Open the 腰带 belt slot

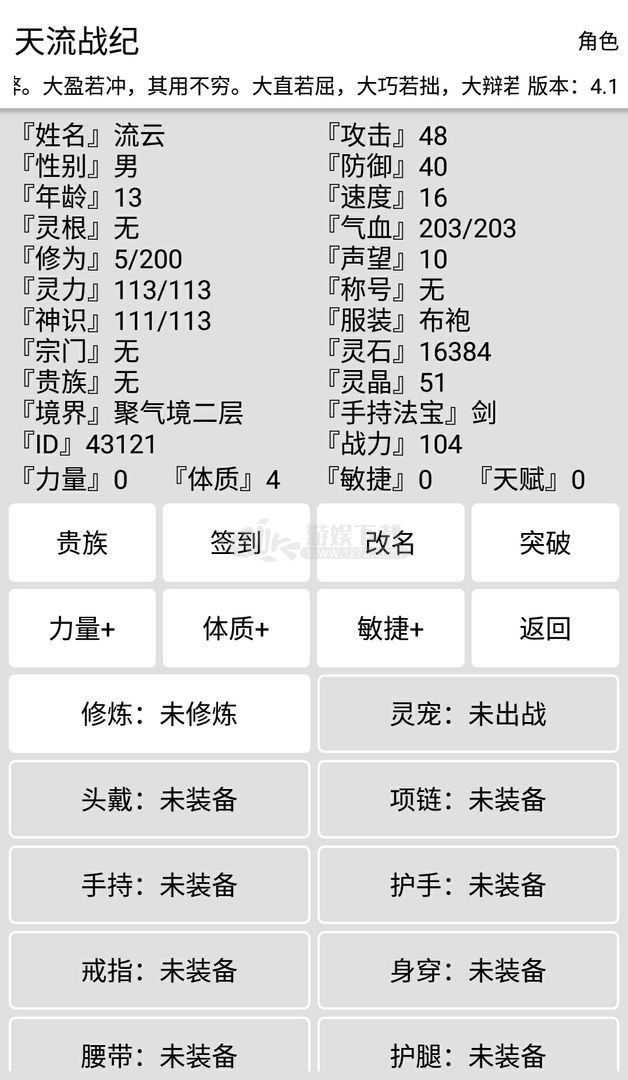tap(159, 1048)
